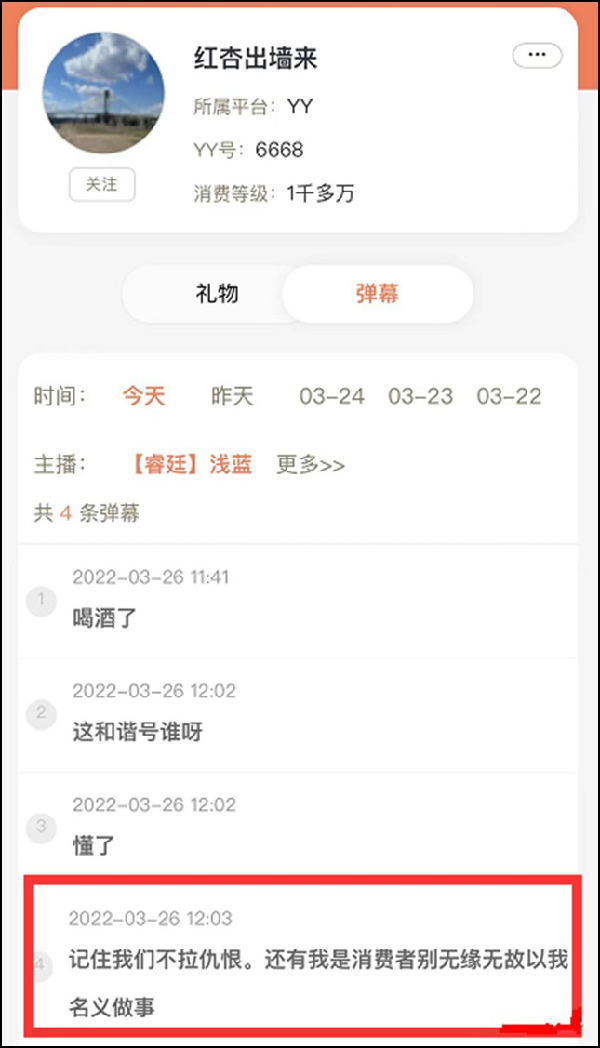Switch to the 礼物 tab
This screenshot has width=600, height=1048.
216,294
